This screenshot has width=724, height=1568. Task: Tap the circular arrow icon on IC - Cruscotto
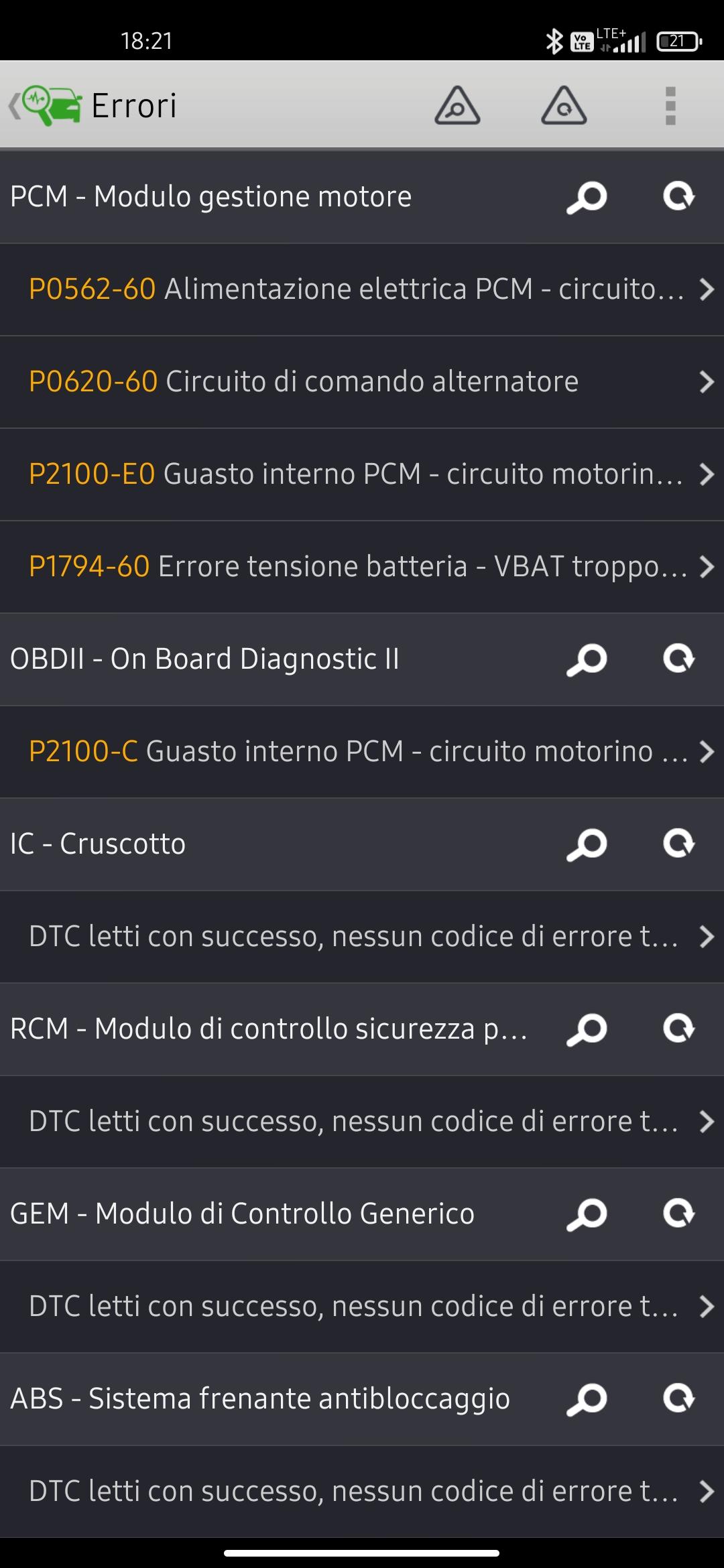679,844
